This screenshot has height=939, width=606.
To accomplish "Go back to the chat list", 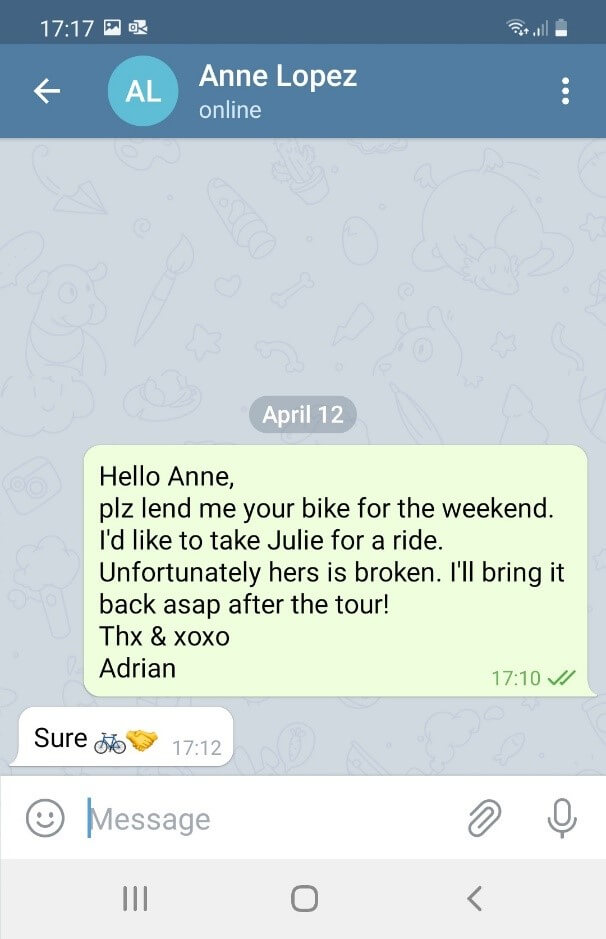I will pos(47,91).
